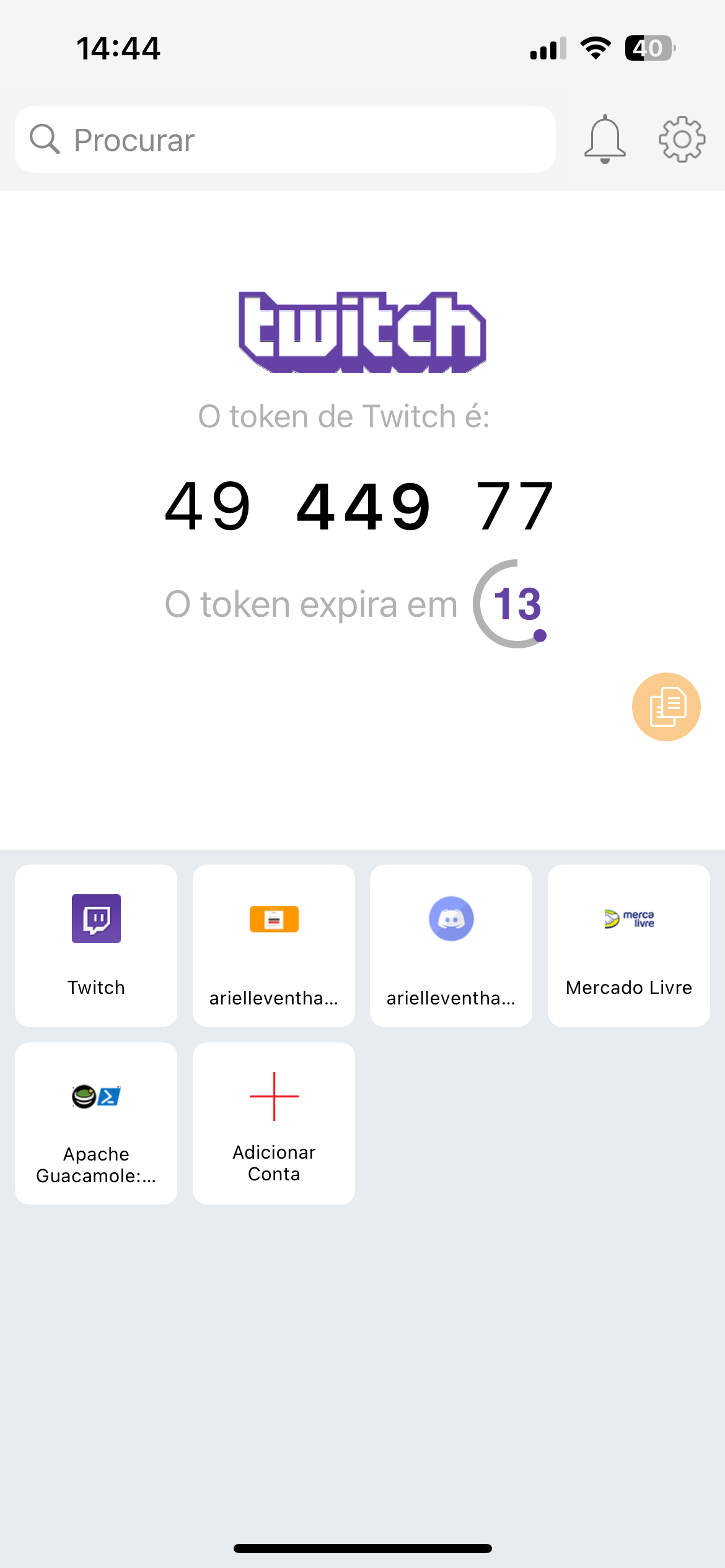Open the Apache Guacamole account tile
This screenshot has height=1568, width=725.
96,1123
